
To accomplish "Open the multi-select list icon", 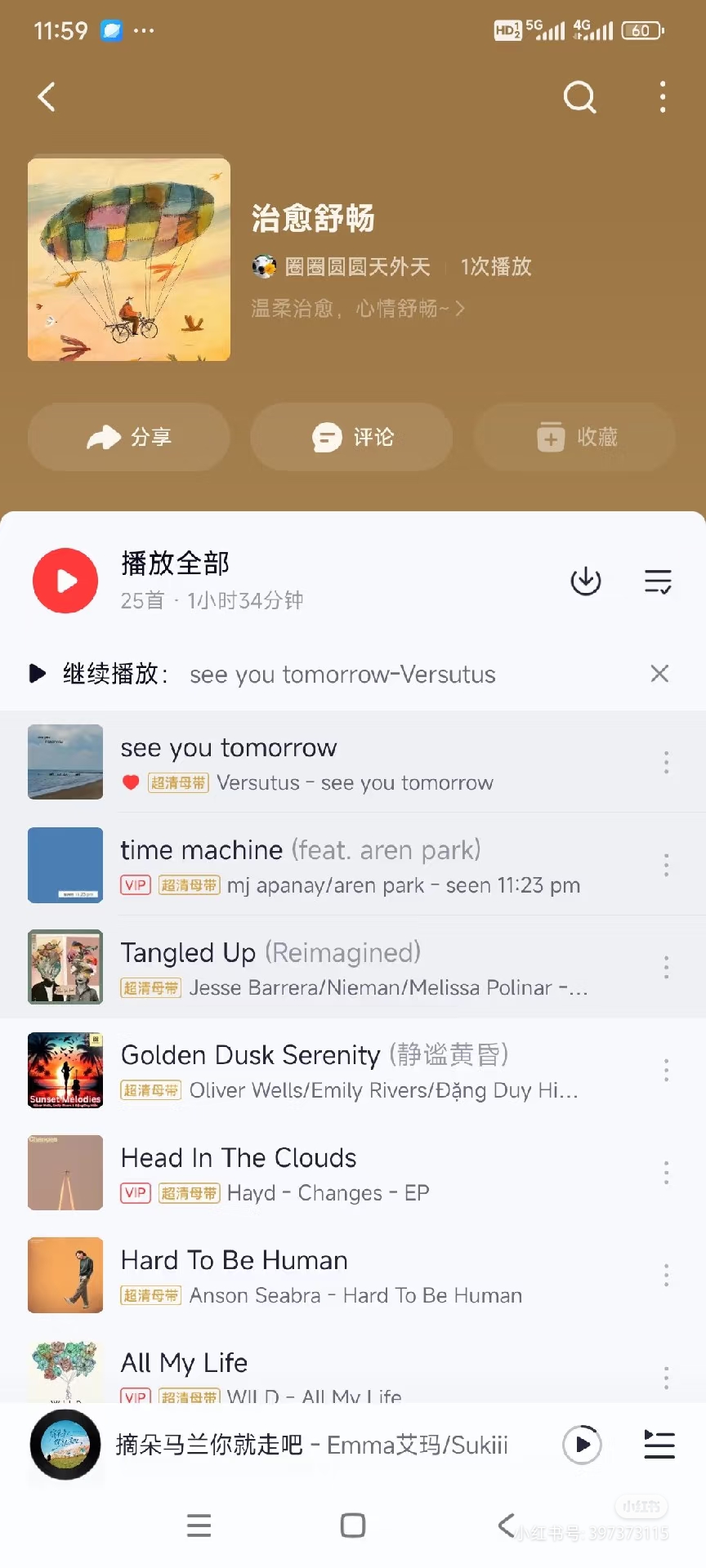I will [658, 581].
